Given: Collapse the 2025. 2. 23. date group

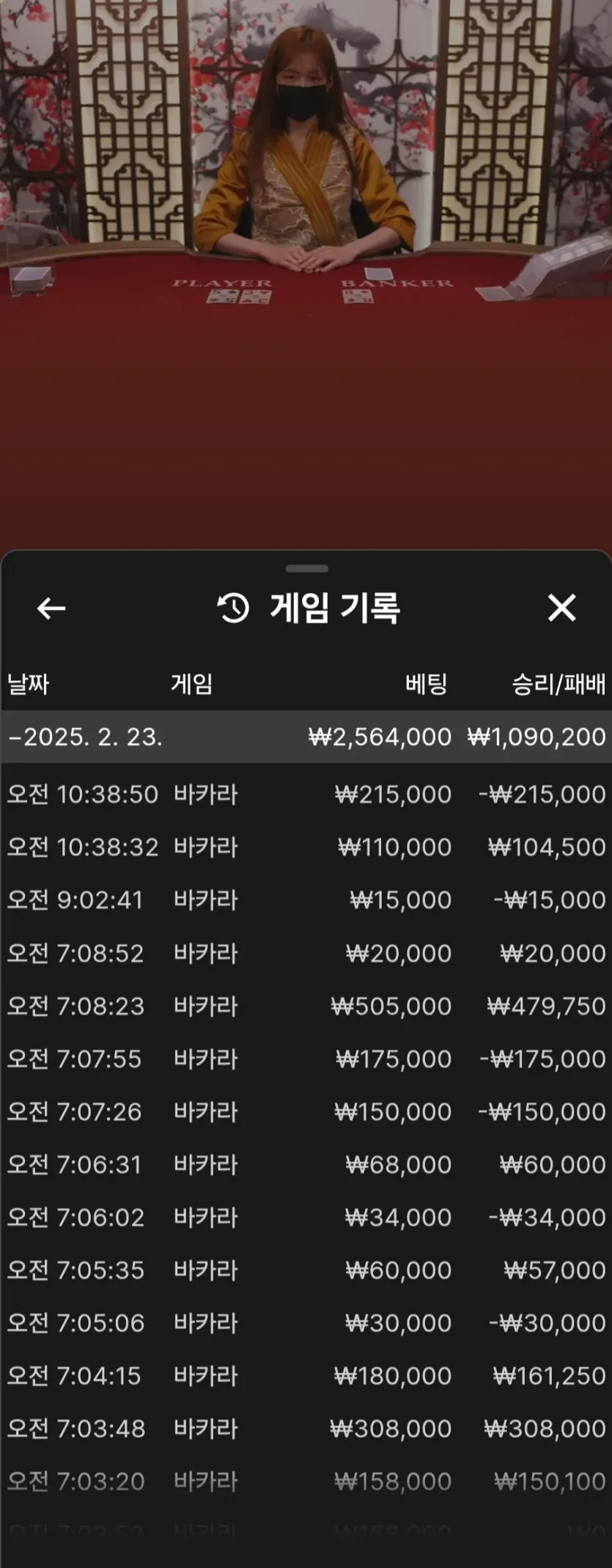Looking at the screenshot, I should 306,737.
